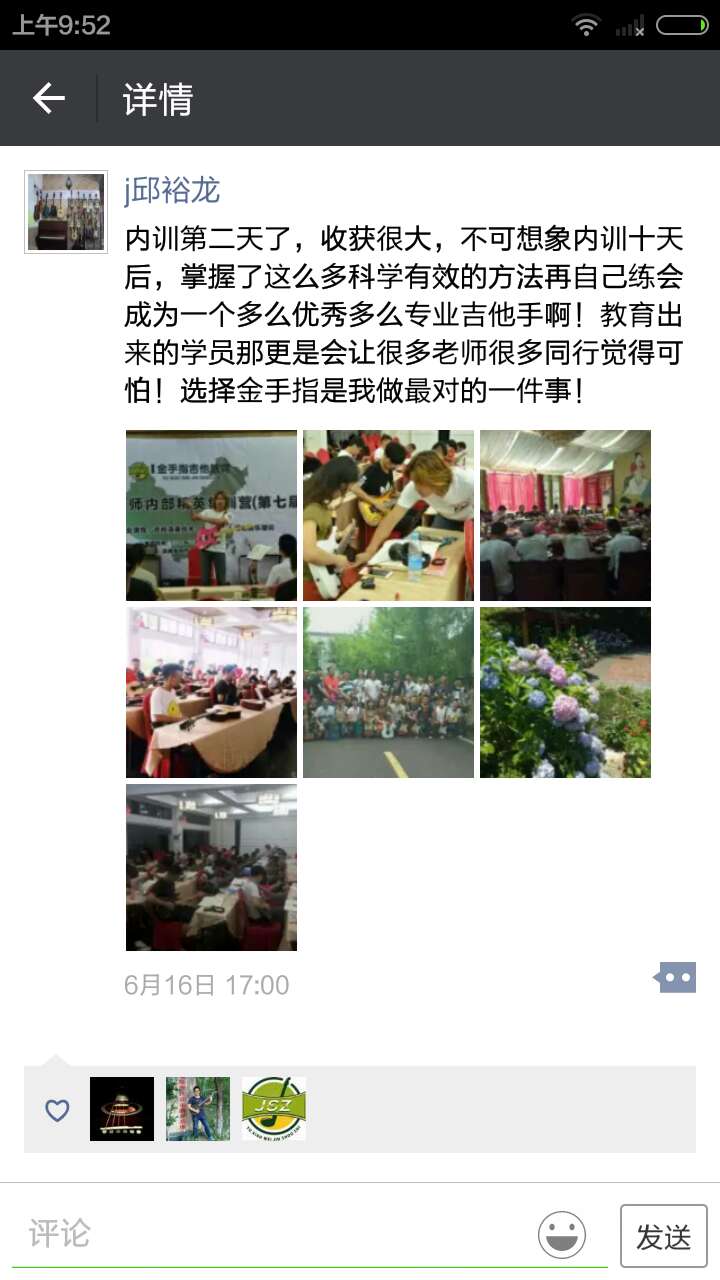View the photo of hall with pink curtains
720x1280 pixels.
coord(565,515)
